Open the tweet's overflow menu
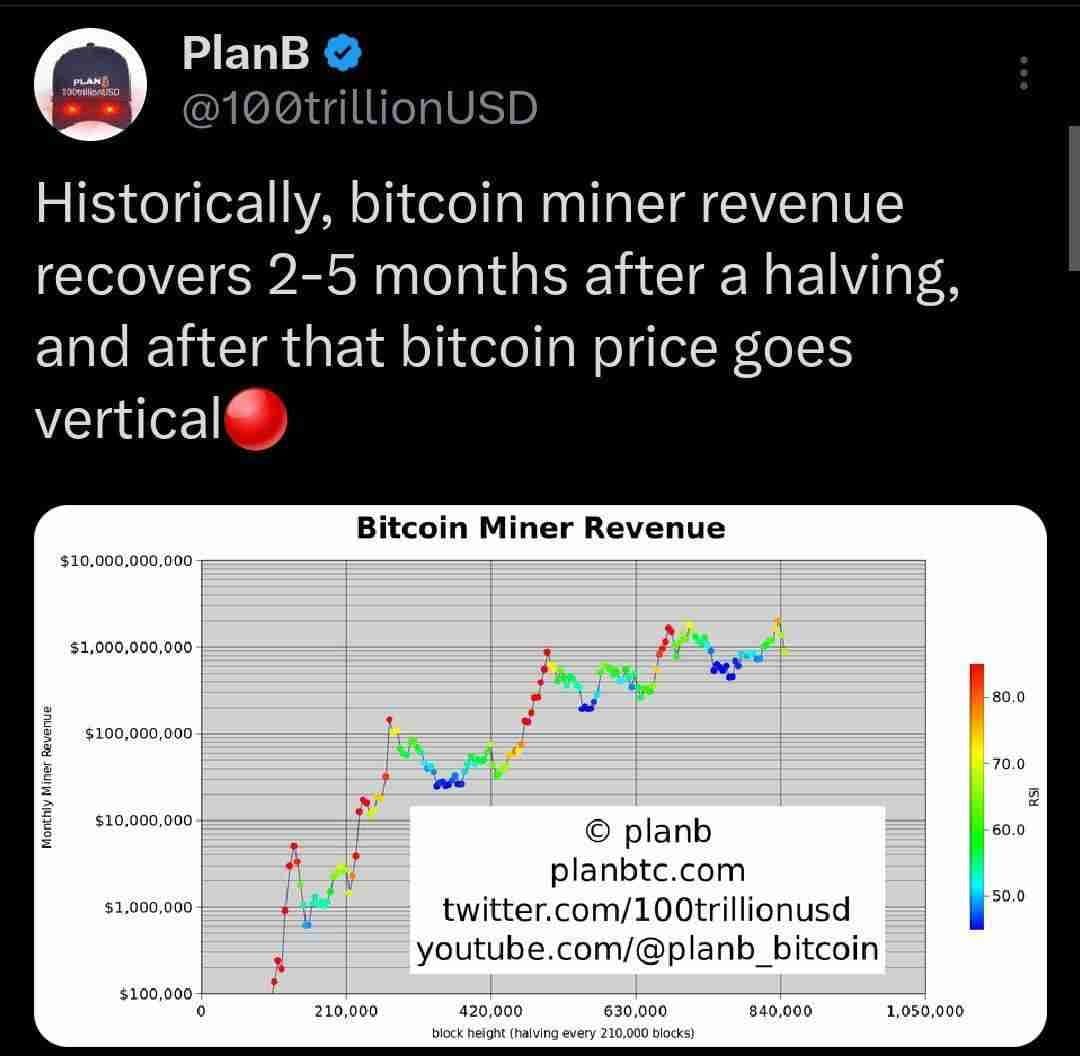 [x=1023, y=73]
